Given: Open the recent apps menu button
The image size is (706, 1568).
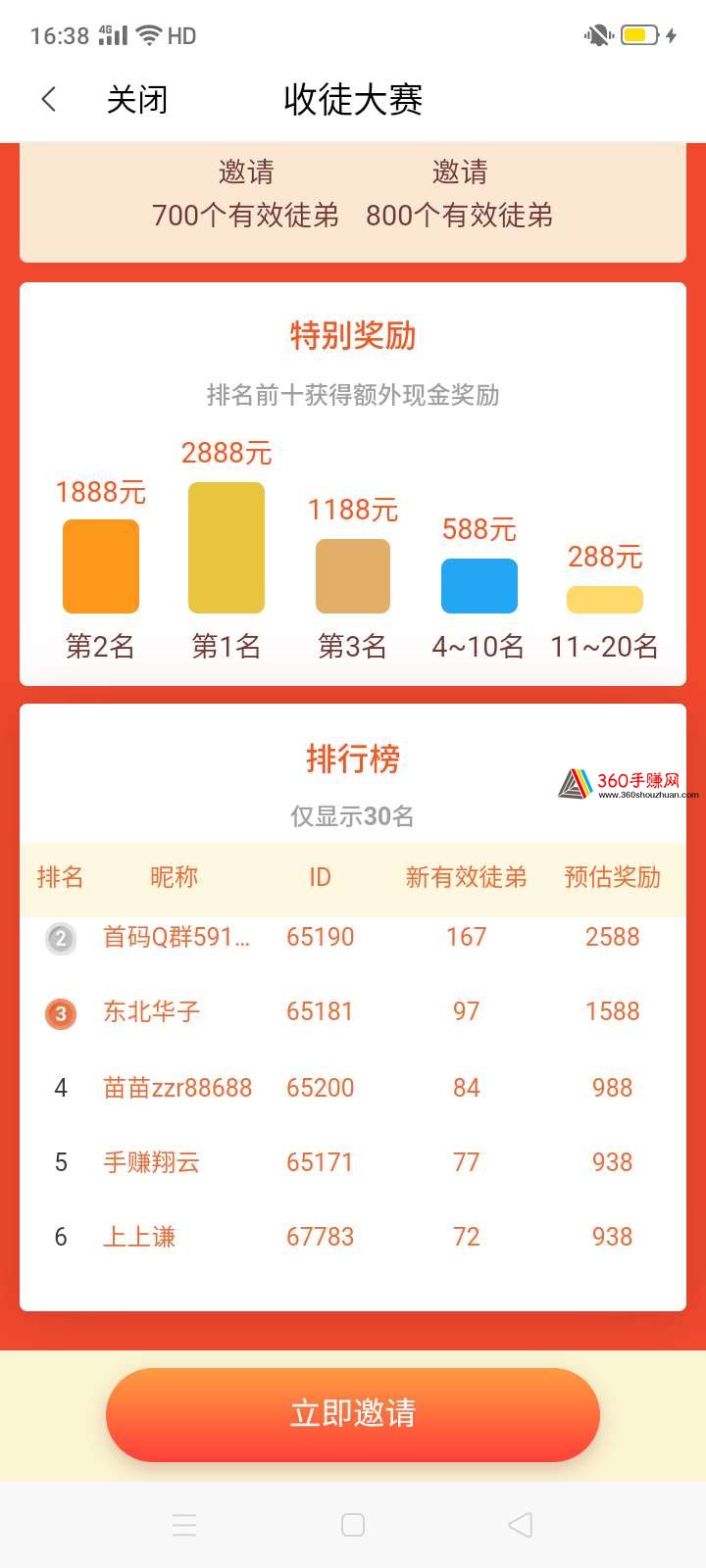Looking at the screenshot, I should tap(184, 1524).
